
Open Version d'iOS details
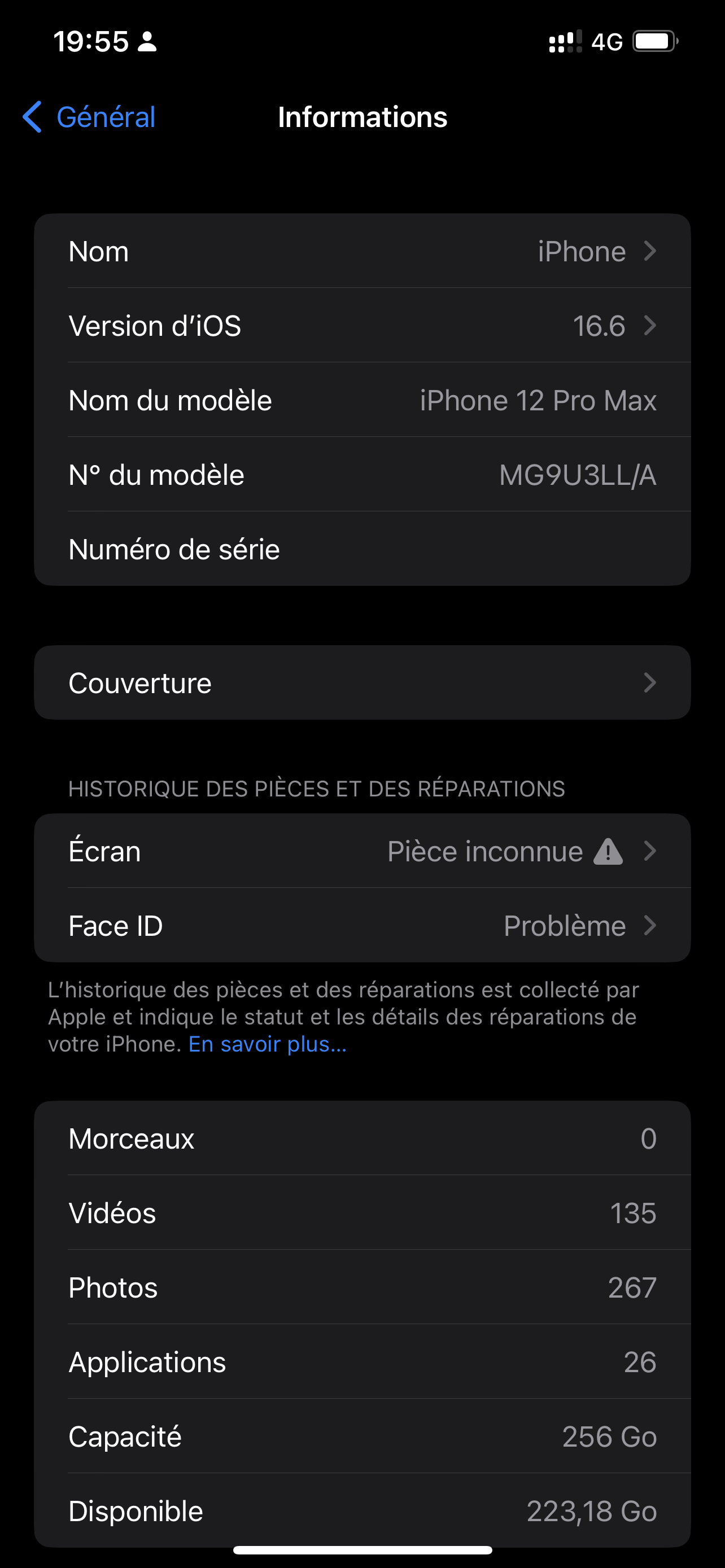pyautogui.click(x=362, y=326)
